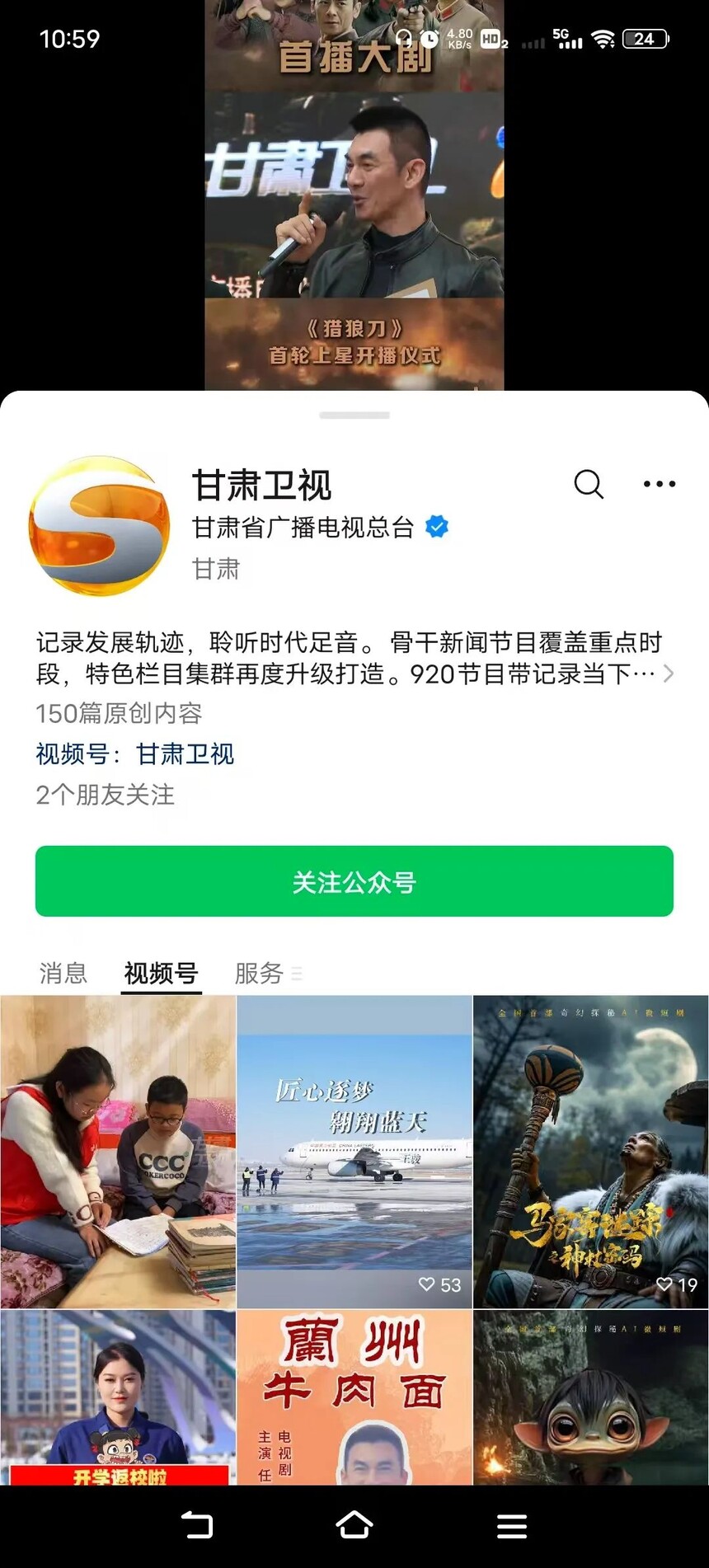The image size is (709, 1568).
Task: Open the 蘭州牛肉面 video
Action: click(354, 1397)
